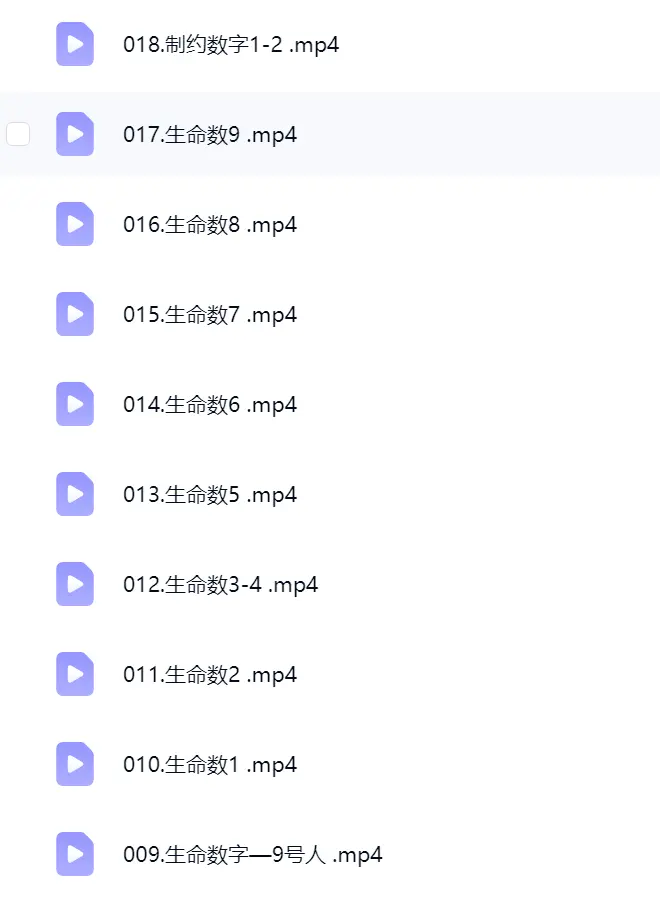Open 010.生命数1 .mp4

pyautogui.click(x=209, y=765)
